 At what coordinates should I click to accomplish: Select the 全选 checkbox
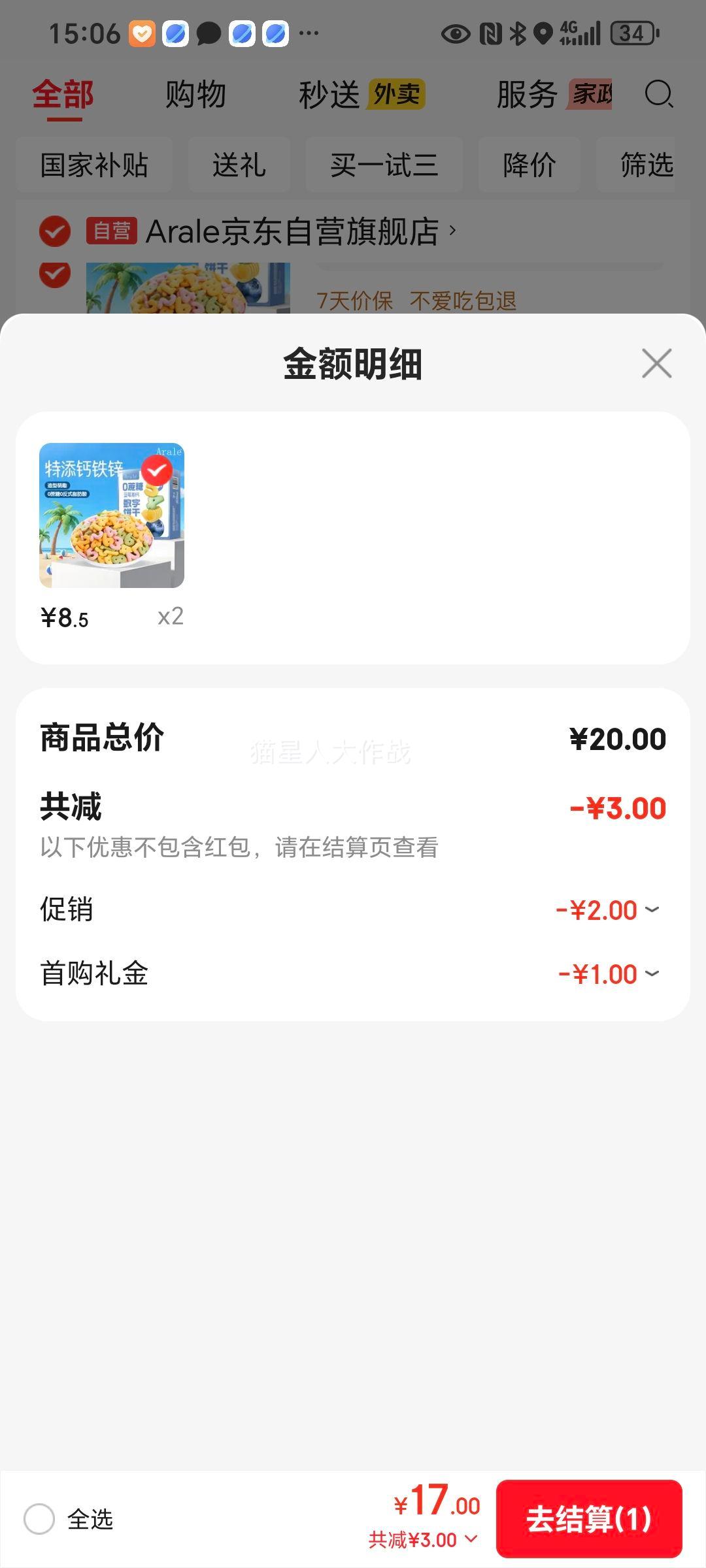pyautogui.click(x=39, y=1519)
